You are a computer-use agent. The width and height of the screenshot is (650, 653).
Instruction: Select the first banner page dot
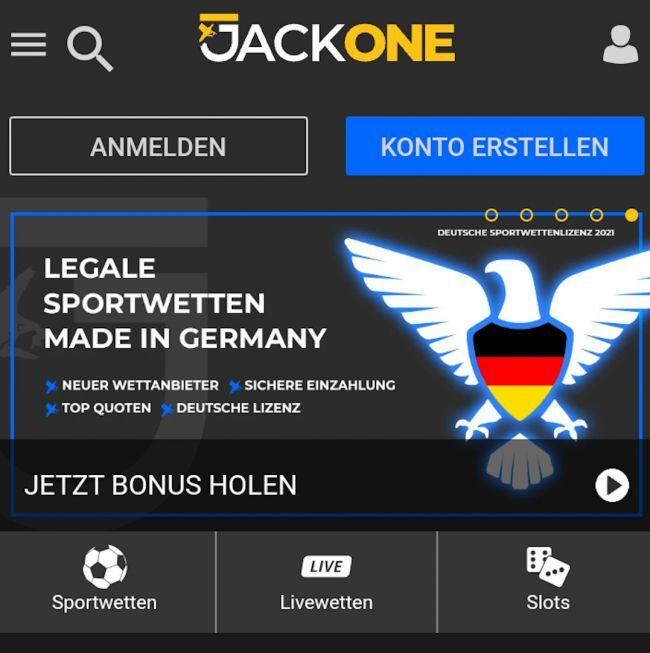pos(491,215)
